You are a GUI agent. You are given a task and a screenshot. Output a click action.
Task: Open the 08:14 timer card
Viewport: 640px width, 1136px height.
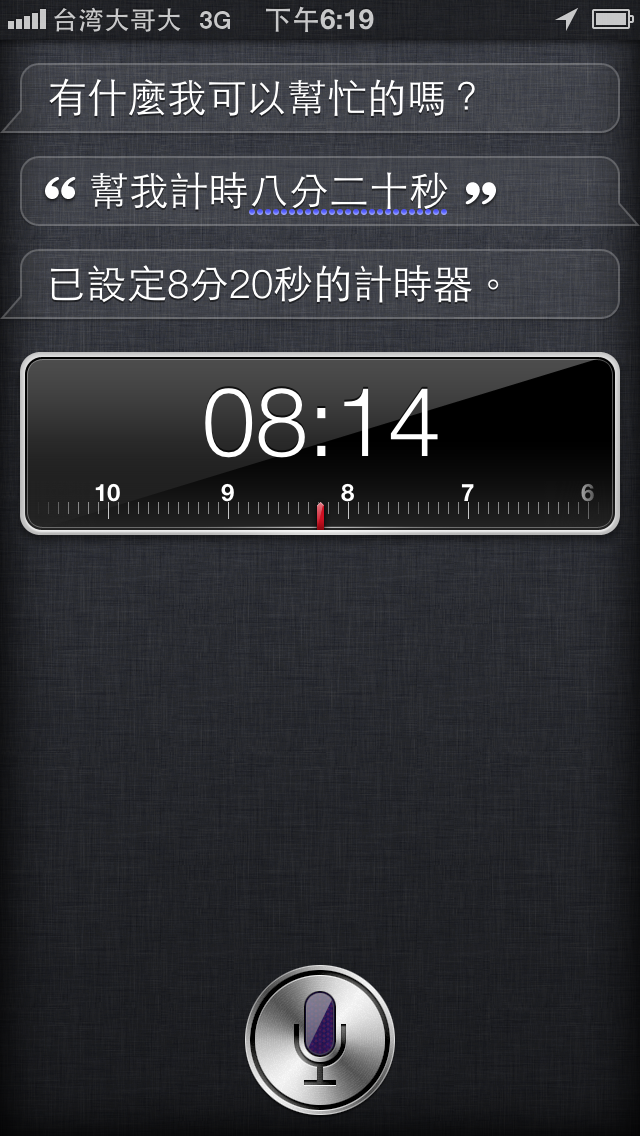click(x=320, y=443)
